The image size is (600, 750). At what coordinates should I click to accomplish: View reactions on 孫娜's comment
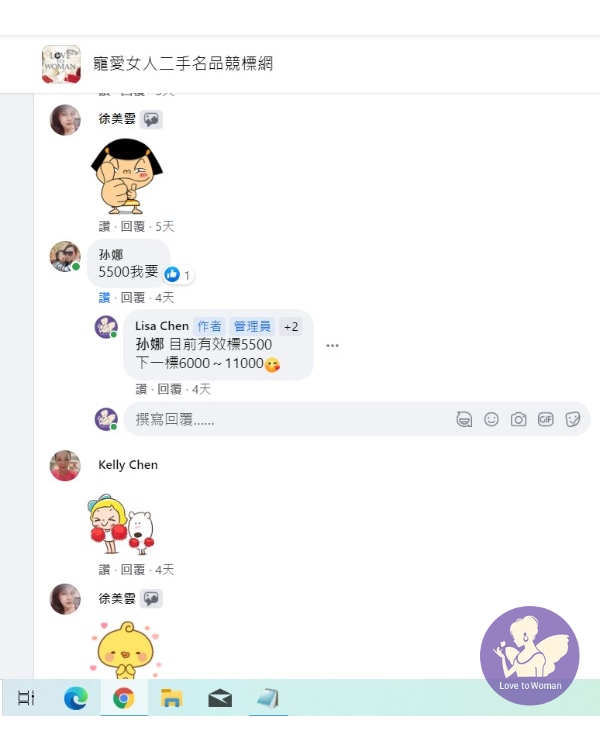pyautogui.click(x=178, y=275)
